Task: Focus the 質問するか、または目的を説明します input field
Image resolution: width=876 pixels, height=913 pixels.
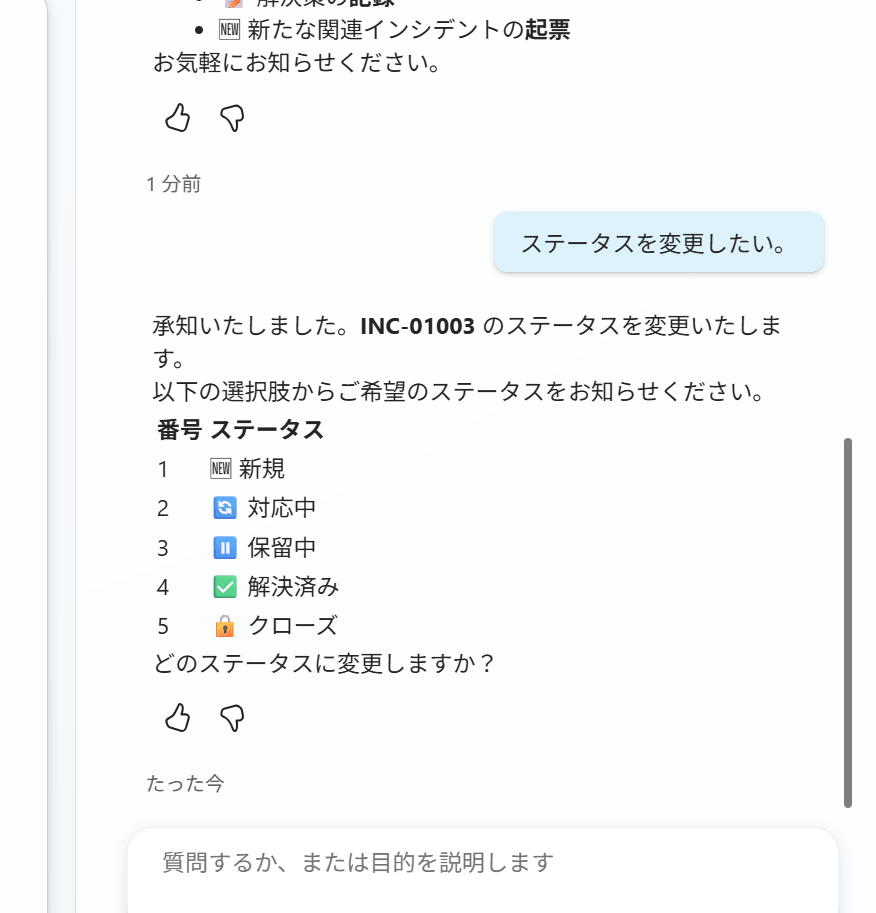Action: click(x=480, y=862)
